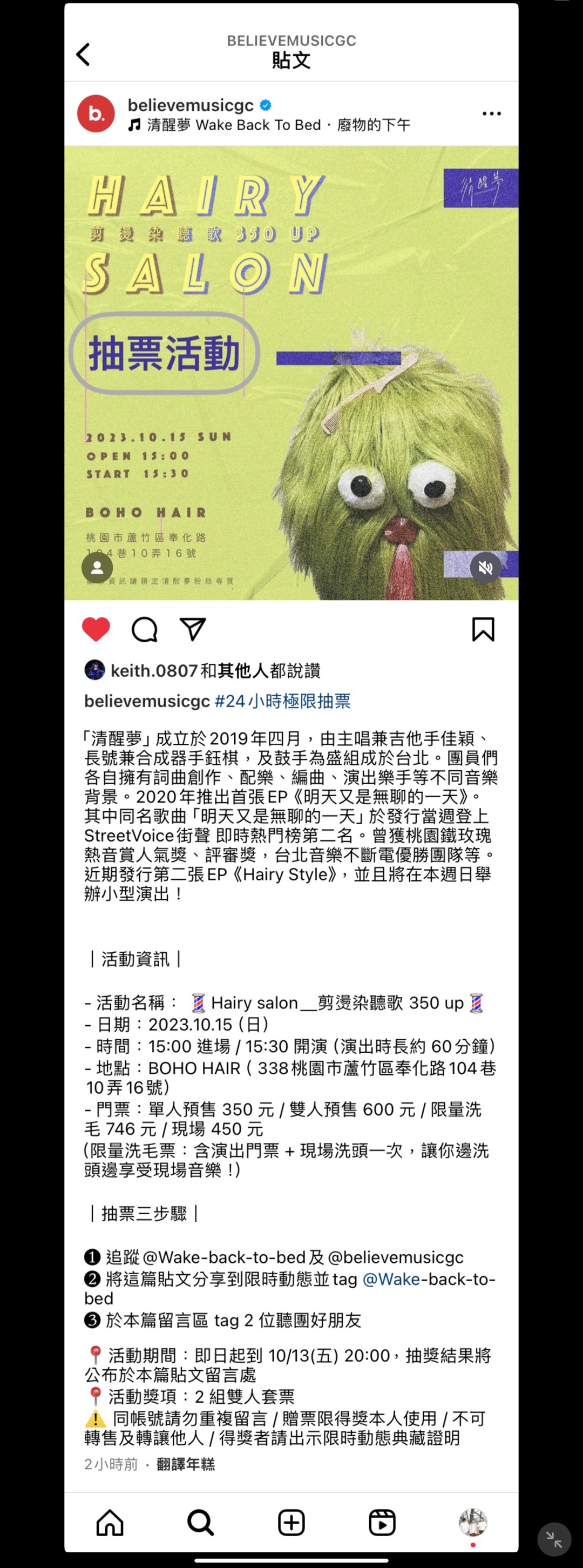
Task: Open keith.0807 in the likes line
Action: point(154,671)
